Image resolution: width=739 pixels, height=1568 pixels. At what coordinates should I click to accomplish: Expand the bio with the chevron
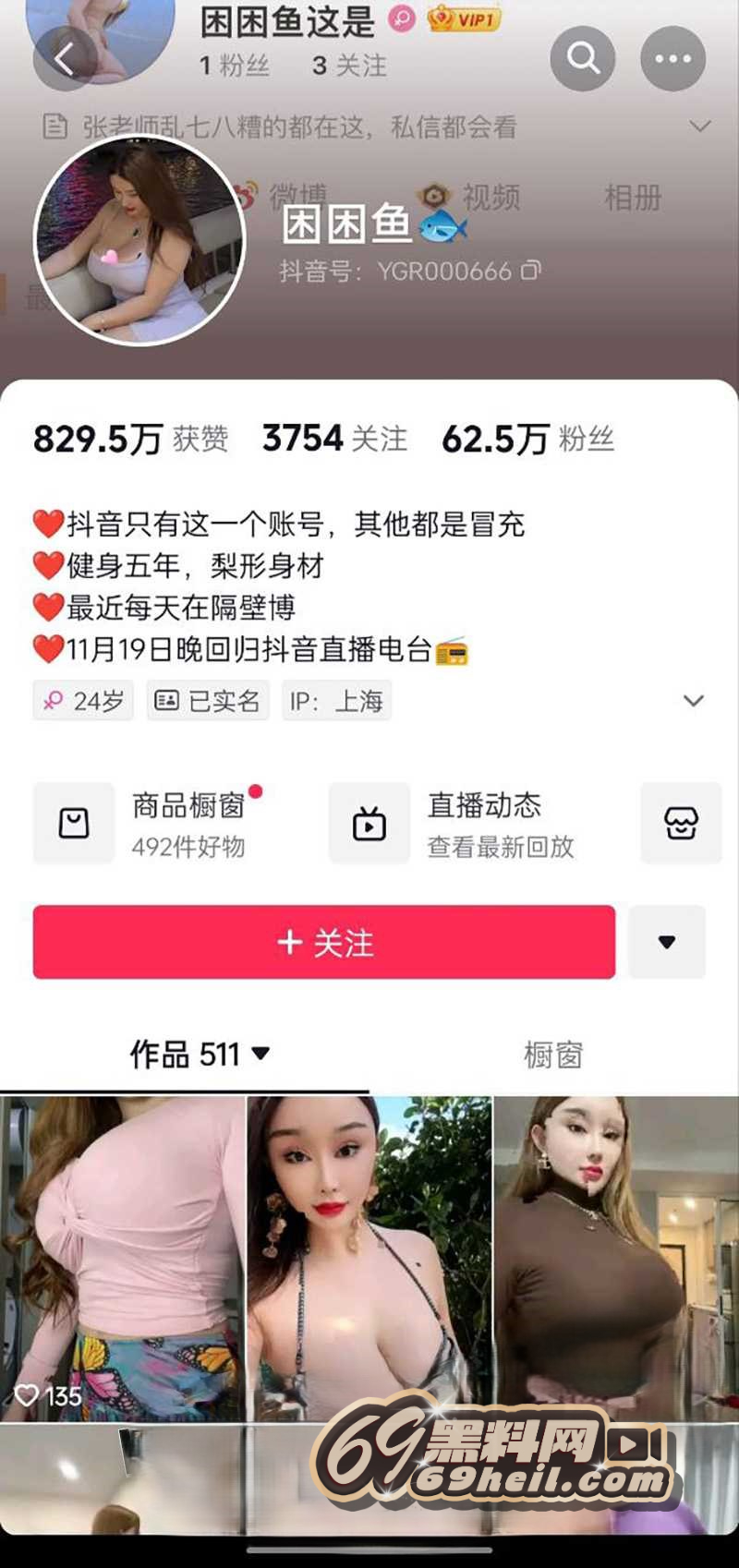click(x=693, y=701)
